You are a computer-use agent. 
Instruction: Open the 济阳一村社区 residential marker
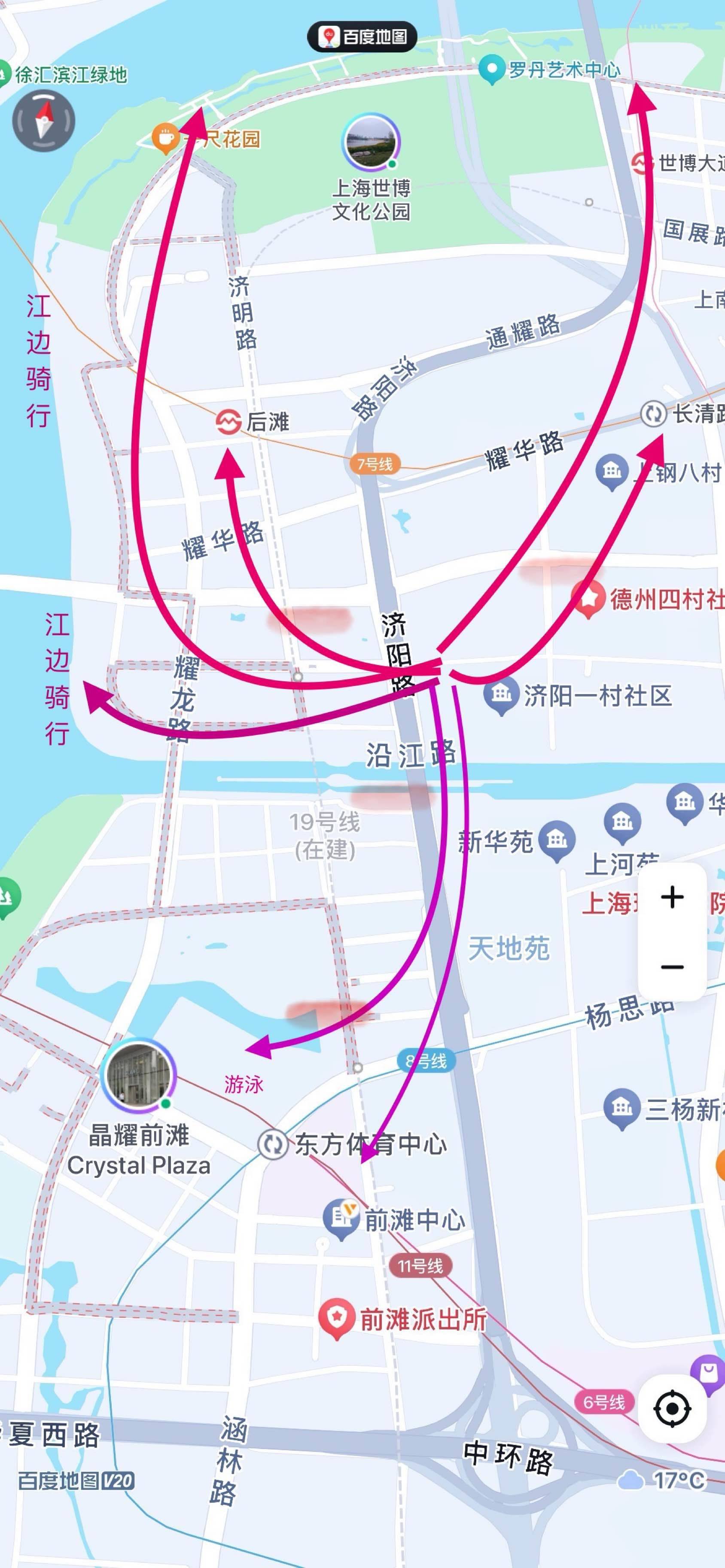tap(501, 695)
